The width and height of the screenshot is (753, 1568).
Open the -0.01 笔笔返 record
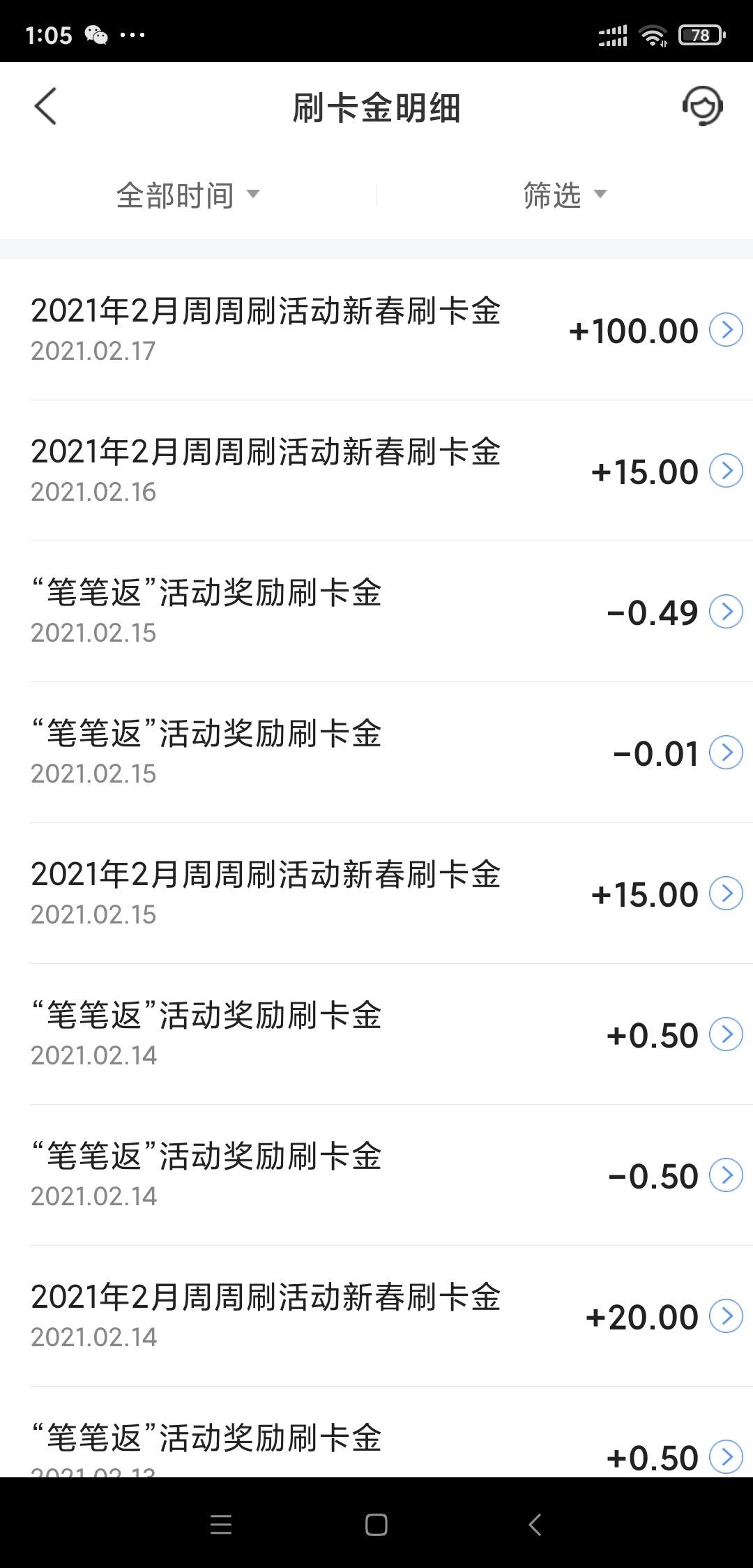coord(376,753)
